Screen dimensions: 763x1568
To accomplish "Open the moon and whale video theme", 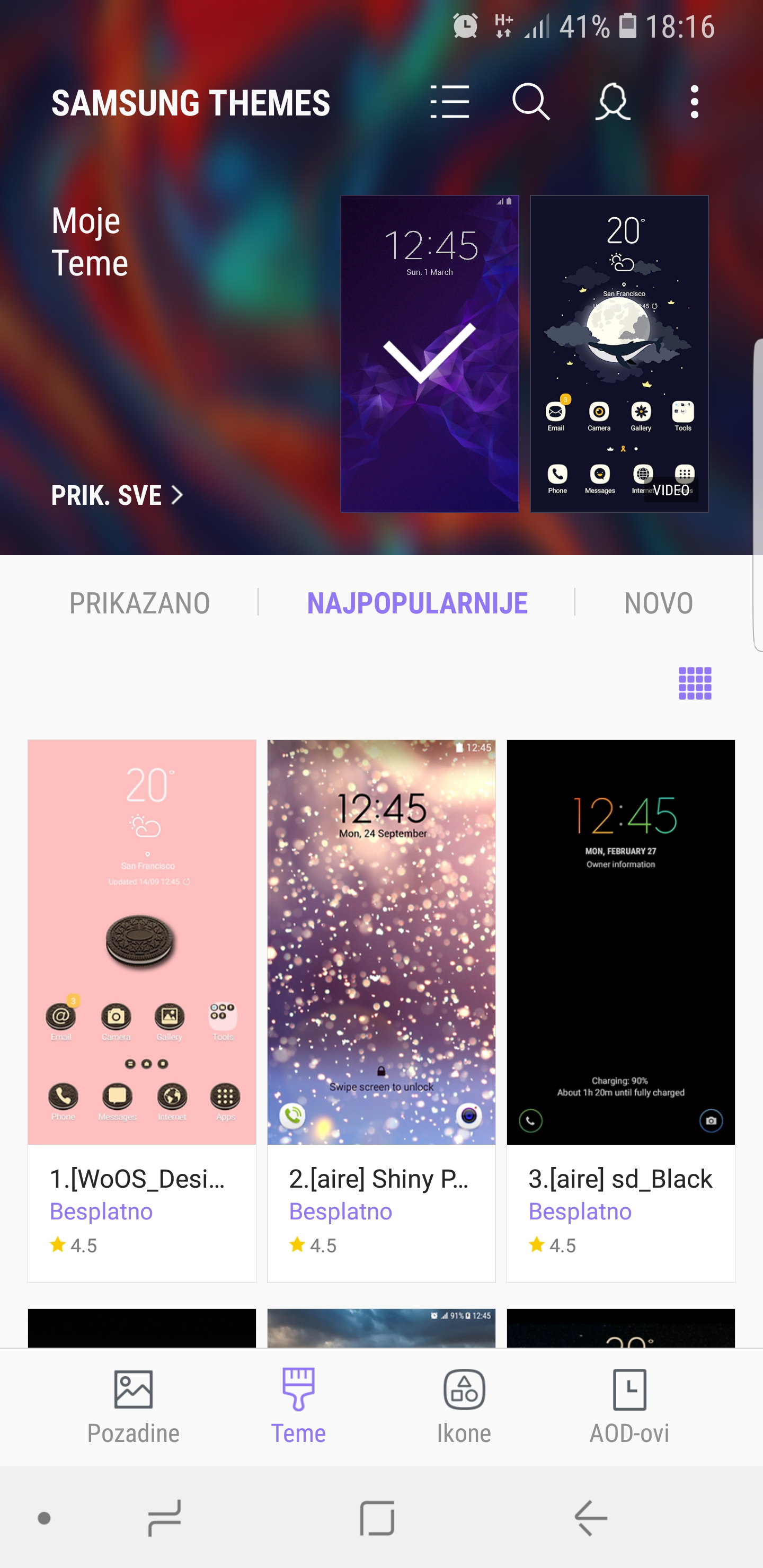I will [619, 354].
